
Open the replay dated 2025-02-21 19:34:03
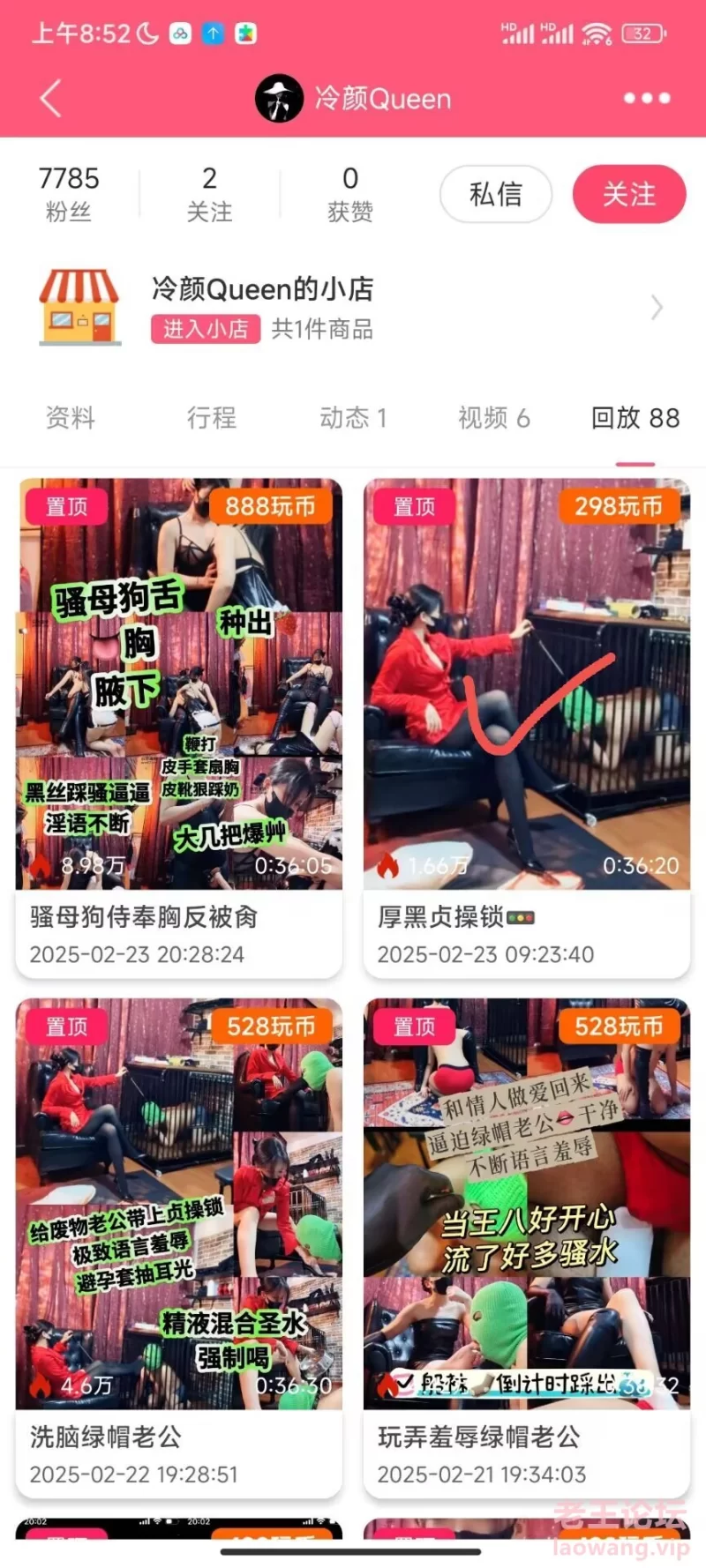(x=527, y=1249)
